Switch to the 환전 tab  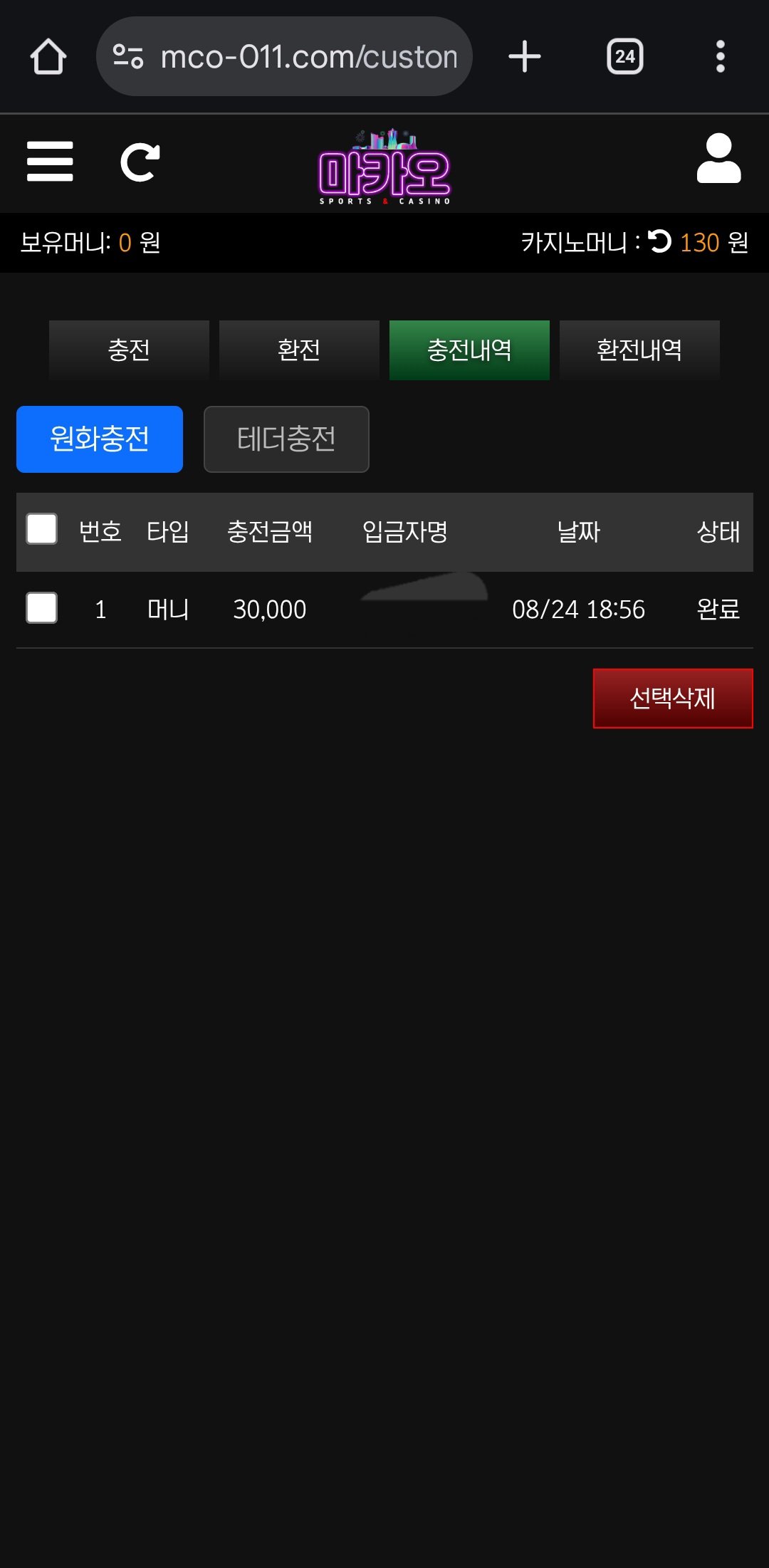pos(299,350)
